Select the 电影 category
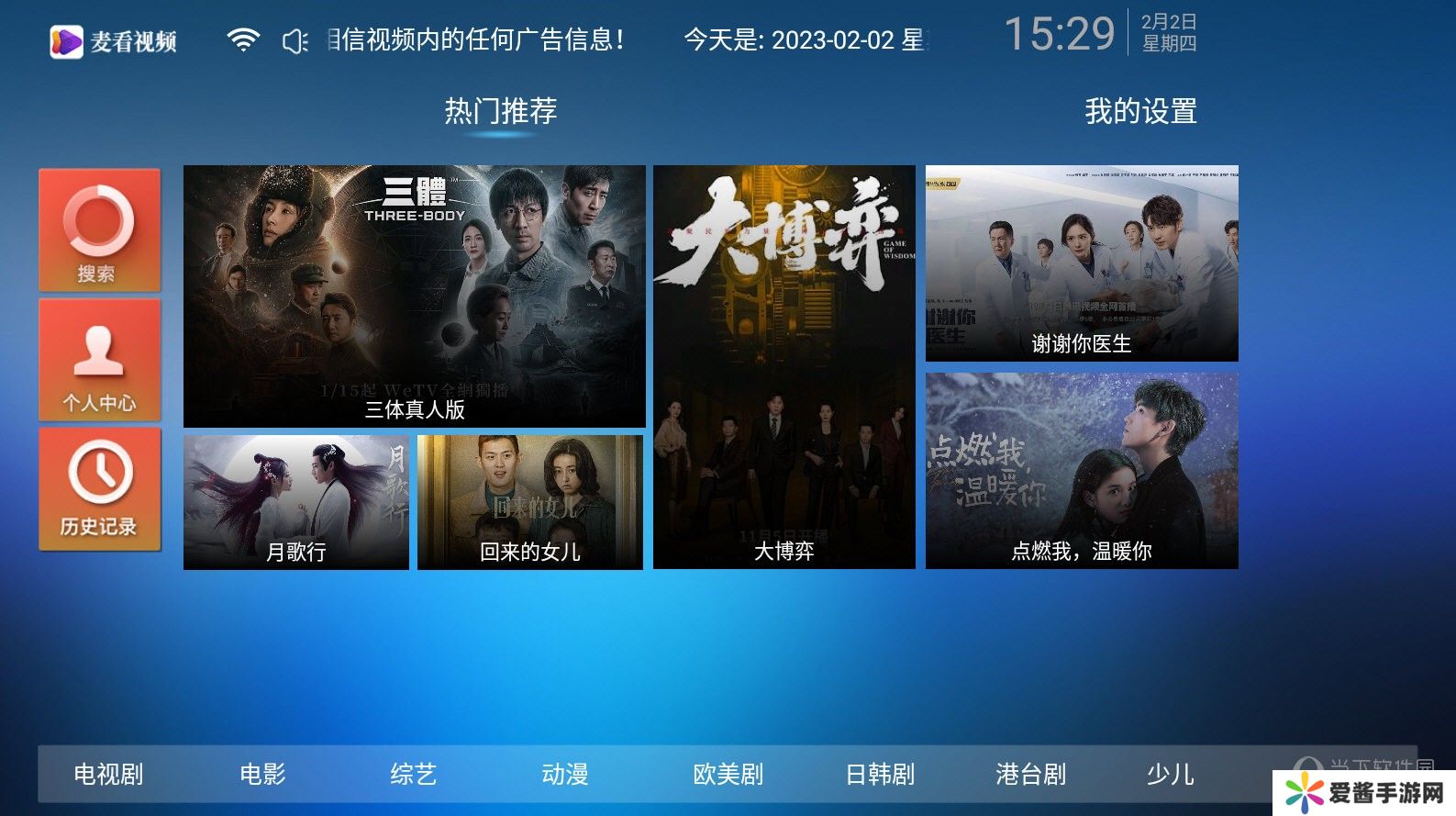Viewport: 1456px width, 816px height. tap(262, 775)
